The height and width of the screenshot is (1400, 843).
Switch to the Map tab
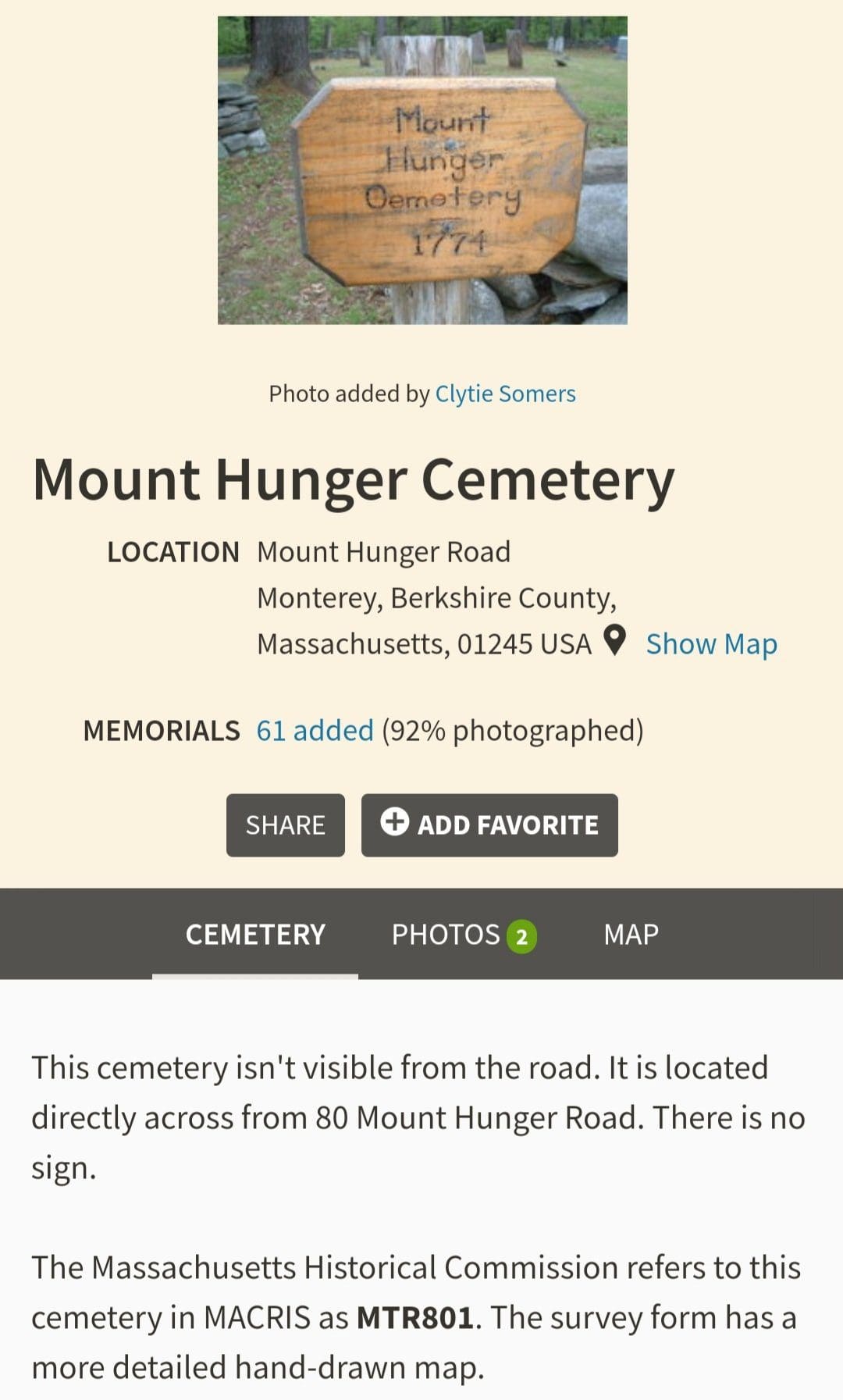(631, 934)
